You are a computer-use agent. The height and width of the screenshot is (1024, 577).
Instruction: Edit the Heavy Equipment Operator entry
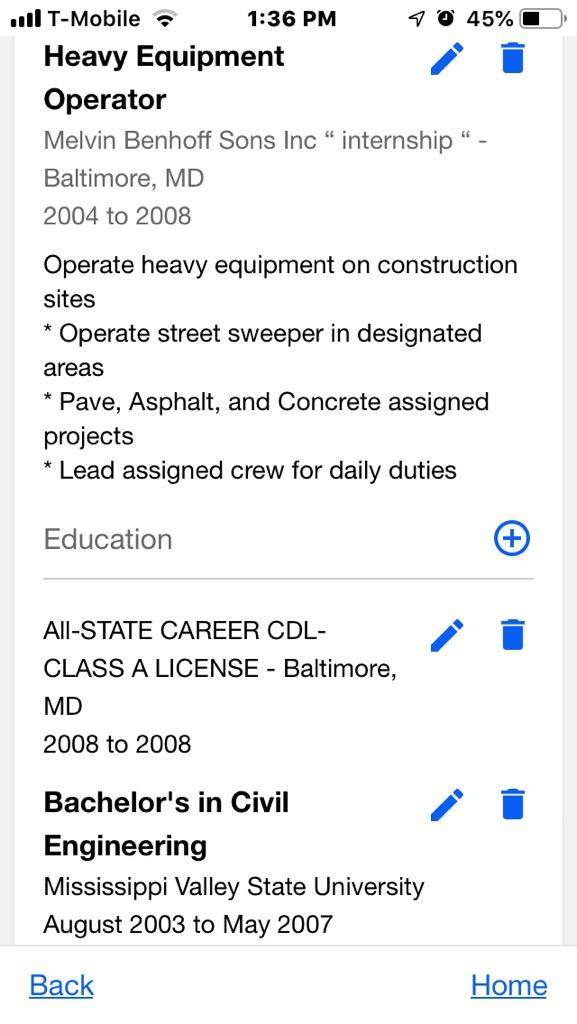click(x=448, y=58)
